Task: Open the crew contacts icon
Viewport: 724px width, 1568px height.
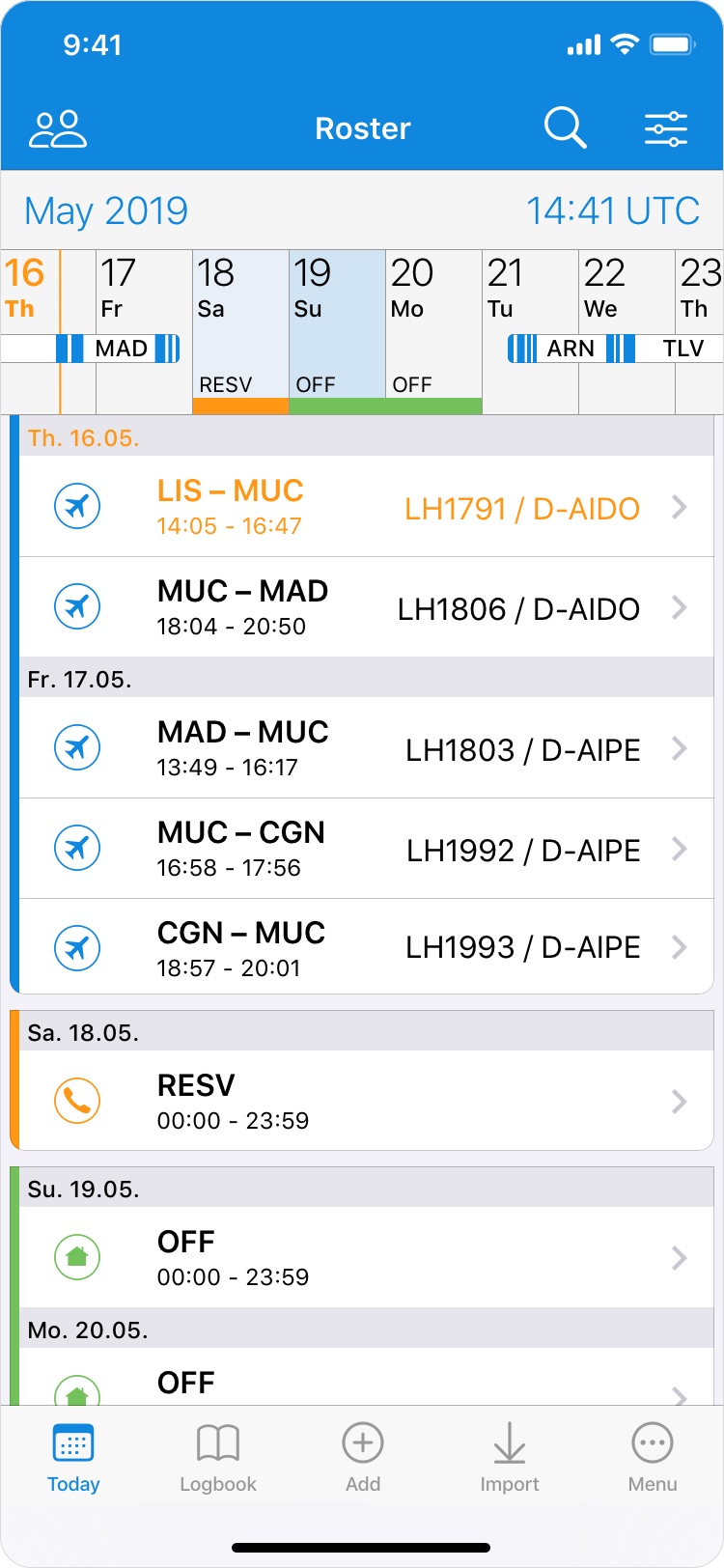Action: (x=58, y=128)
